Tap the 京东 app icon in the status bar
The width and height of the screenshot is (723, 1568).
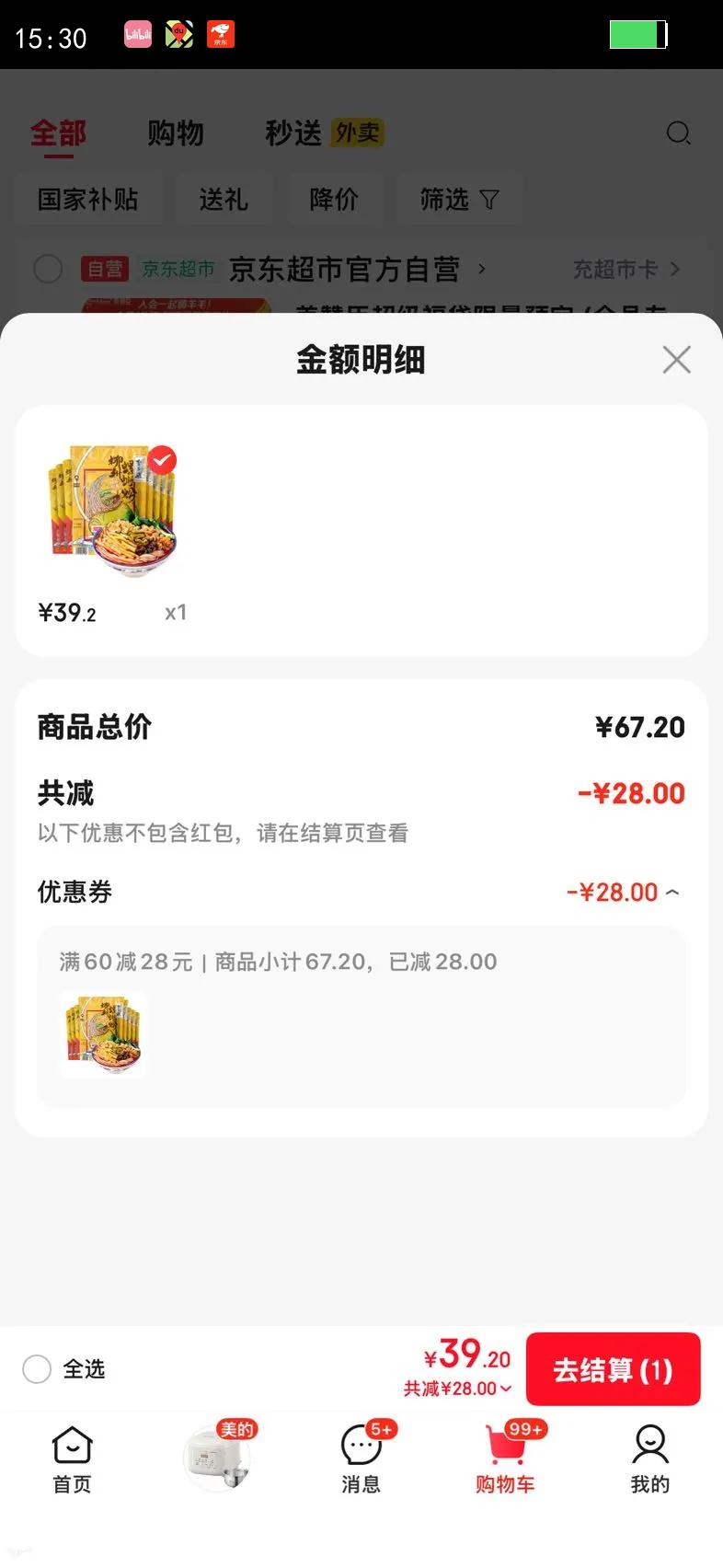click(x=219, y=34)
